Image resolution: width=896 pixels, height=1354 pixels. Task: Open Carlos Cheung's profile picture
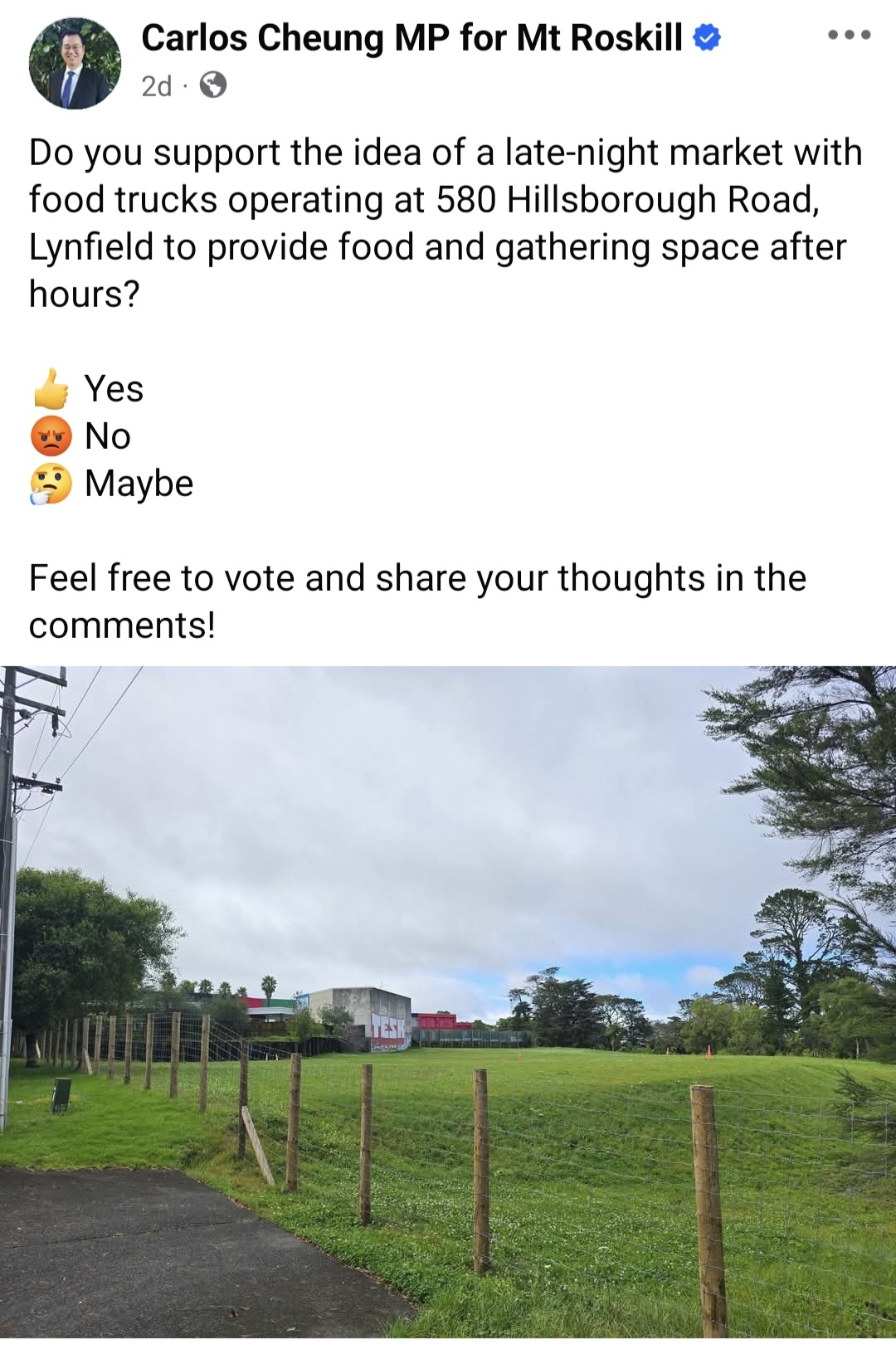(x=75, y=64)
